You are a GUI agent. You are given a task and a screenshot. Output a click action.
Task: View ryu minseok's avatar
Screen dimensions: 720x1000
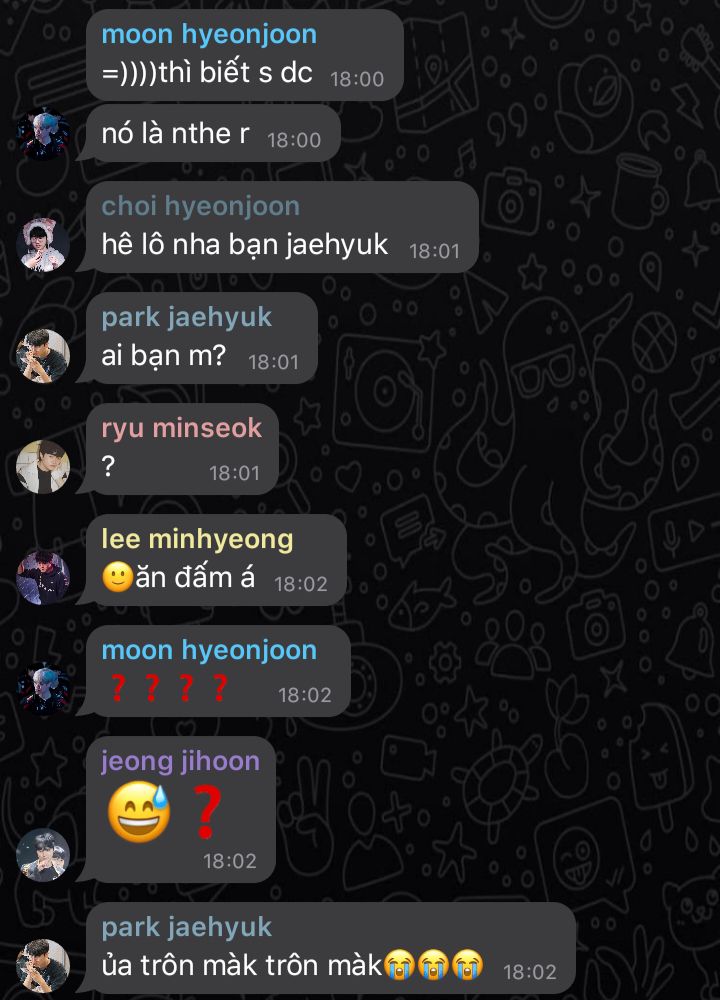(x=43, y=467)
